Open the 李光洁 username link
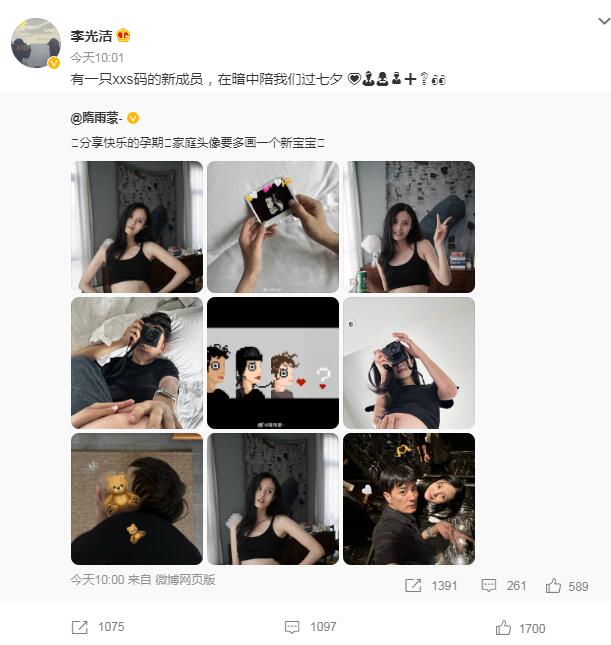 (x=91, y=36)
